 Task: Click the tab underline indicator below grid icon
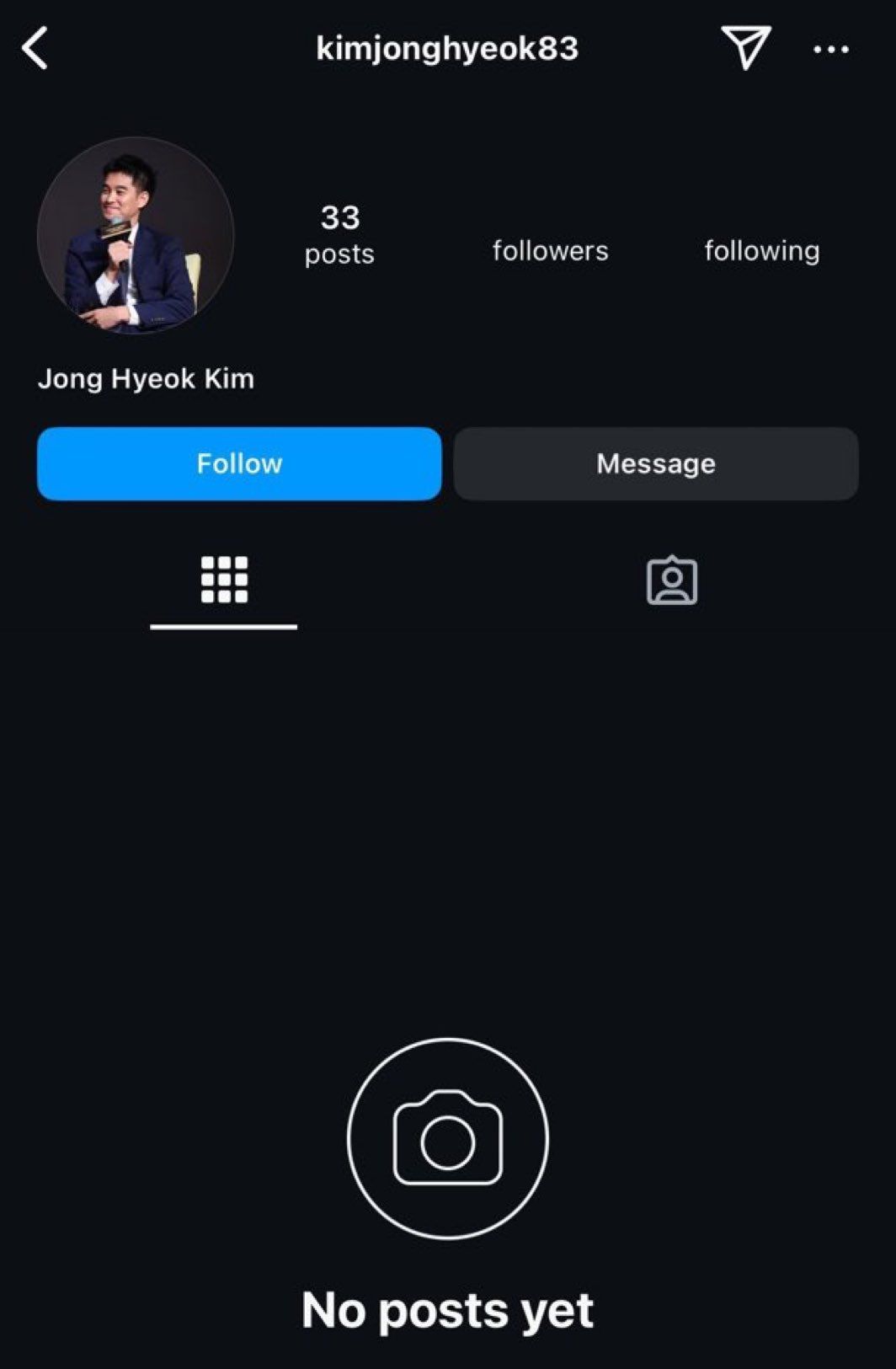[224, 625]
